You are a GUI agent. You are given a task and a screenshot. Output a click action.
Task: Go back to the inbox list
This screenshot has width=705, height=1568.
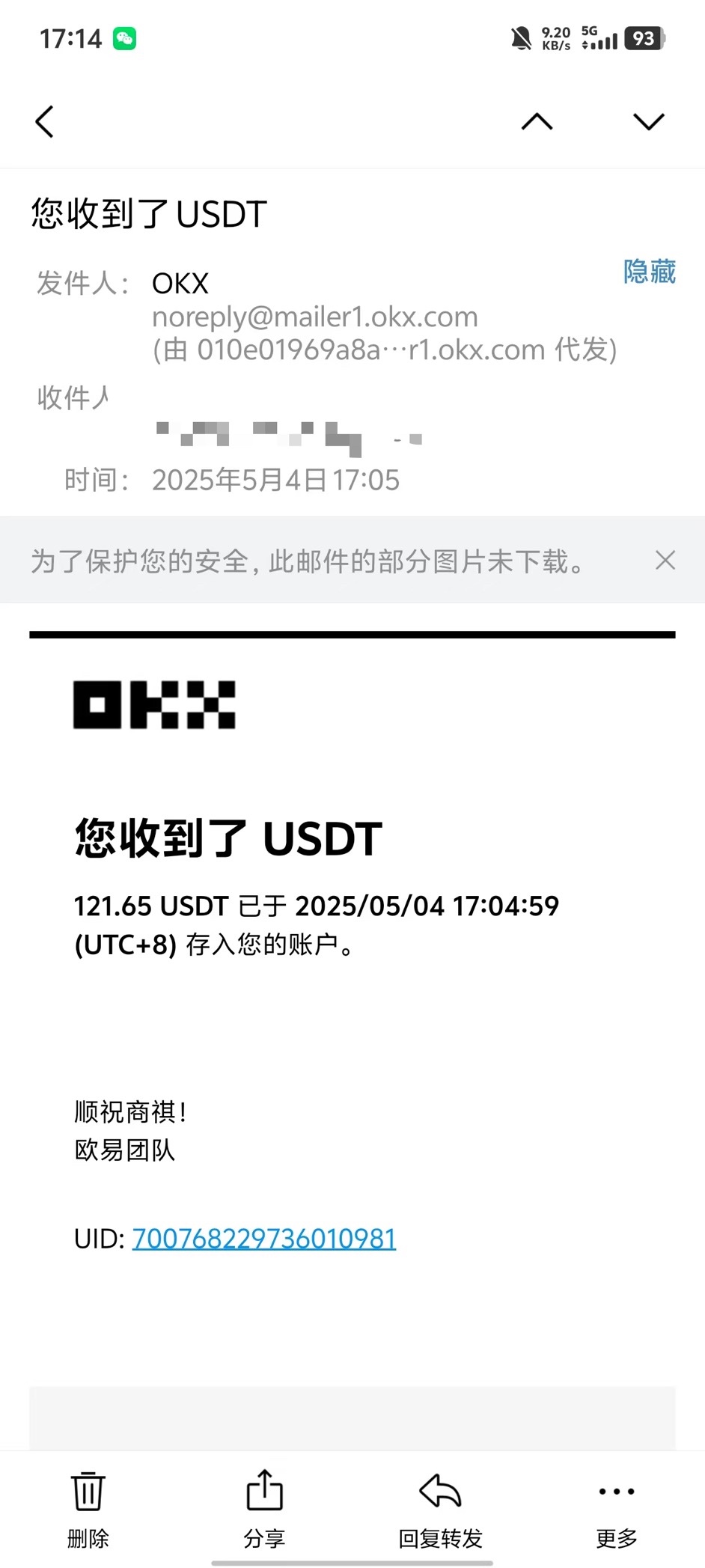(45, 121)
